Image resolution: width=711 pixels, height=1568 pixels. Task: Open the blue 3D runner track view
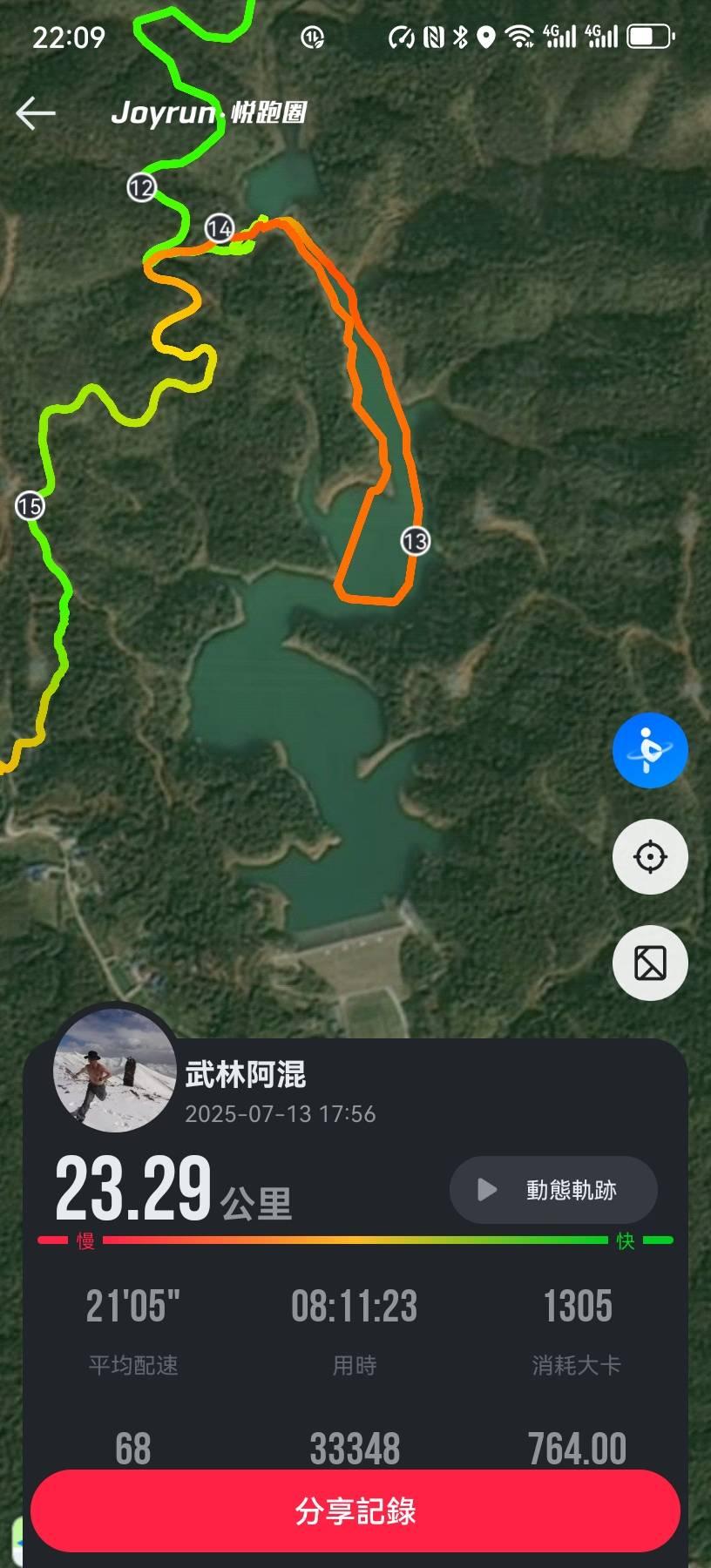click(650, 750)
